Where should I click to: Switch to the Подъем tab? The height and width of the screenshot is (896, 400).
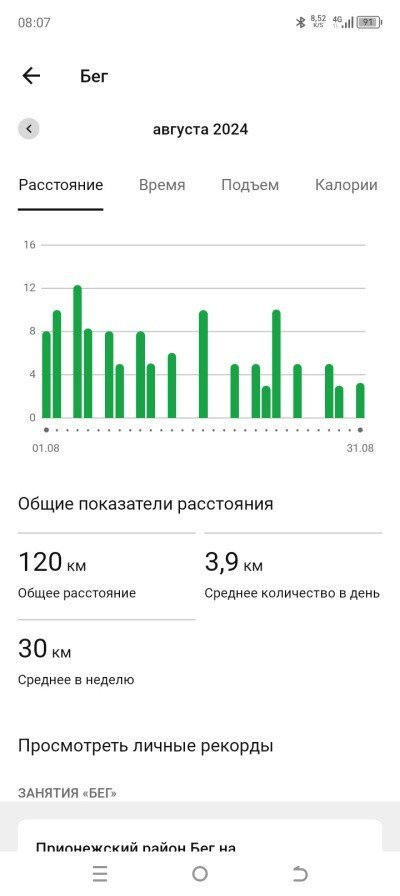[250, 185]
